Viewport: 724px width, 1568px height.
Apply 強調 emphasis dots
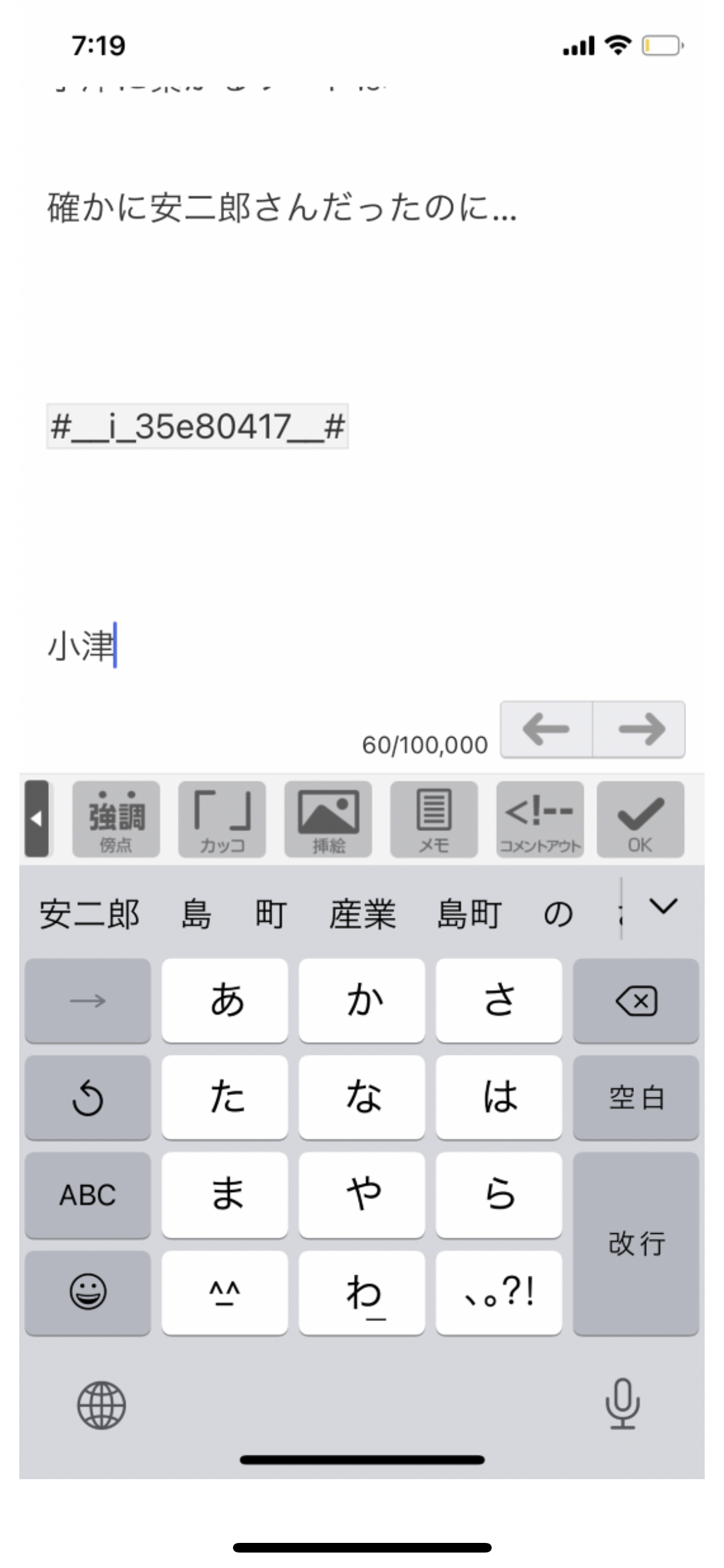[116, 819]
